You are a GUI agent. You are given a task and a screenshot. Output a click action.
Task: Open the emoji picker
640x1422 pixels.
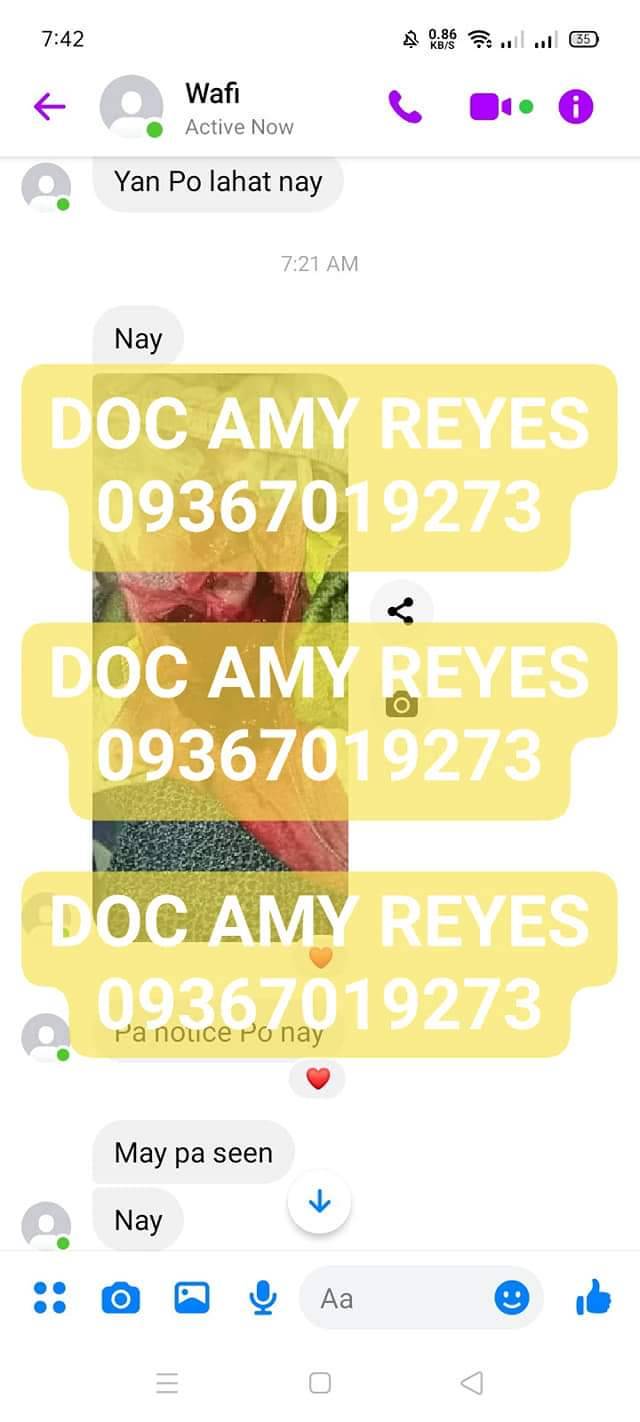511,1298
